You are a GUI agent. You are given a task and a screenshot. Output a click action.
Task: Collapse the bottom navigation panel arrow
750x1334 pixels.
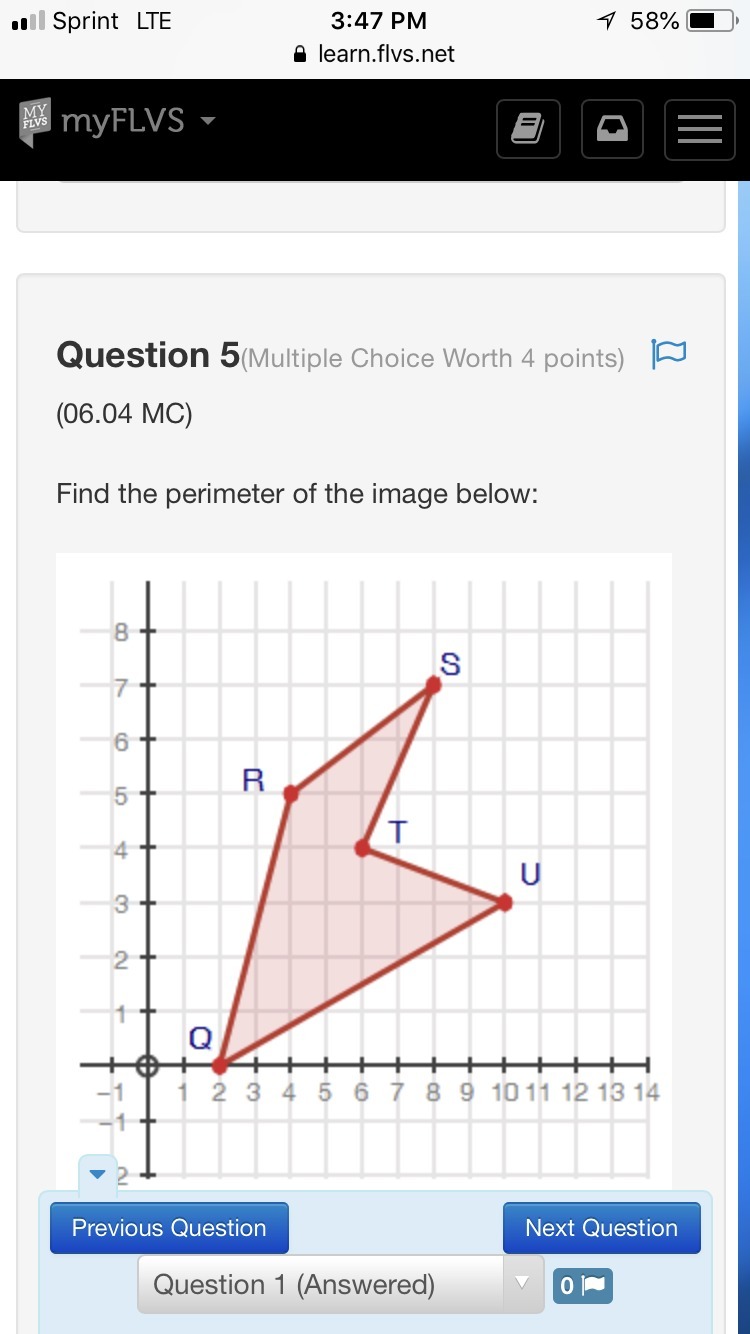(97, 1175)
